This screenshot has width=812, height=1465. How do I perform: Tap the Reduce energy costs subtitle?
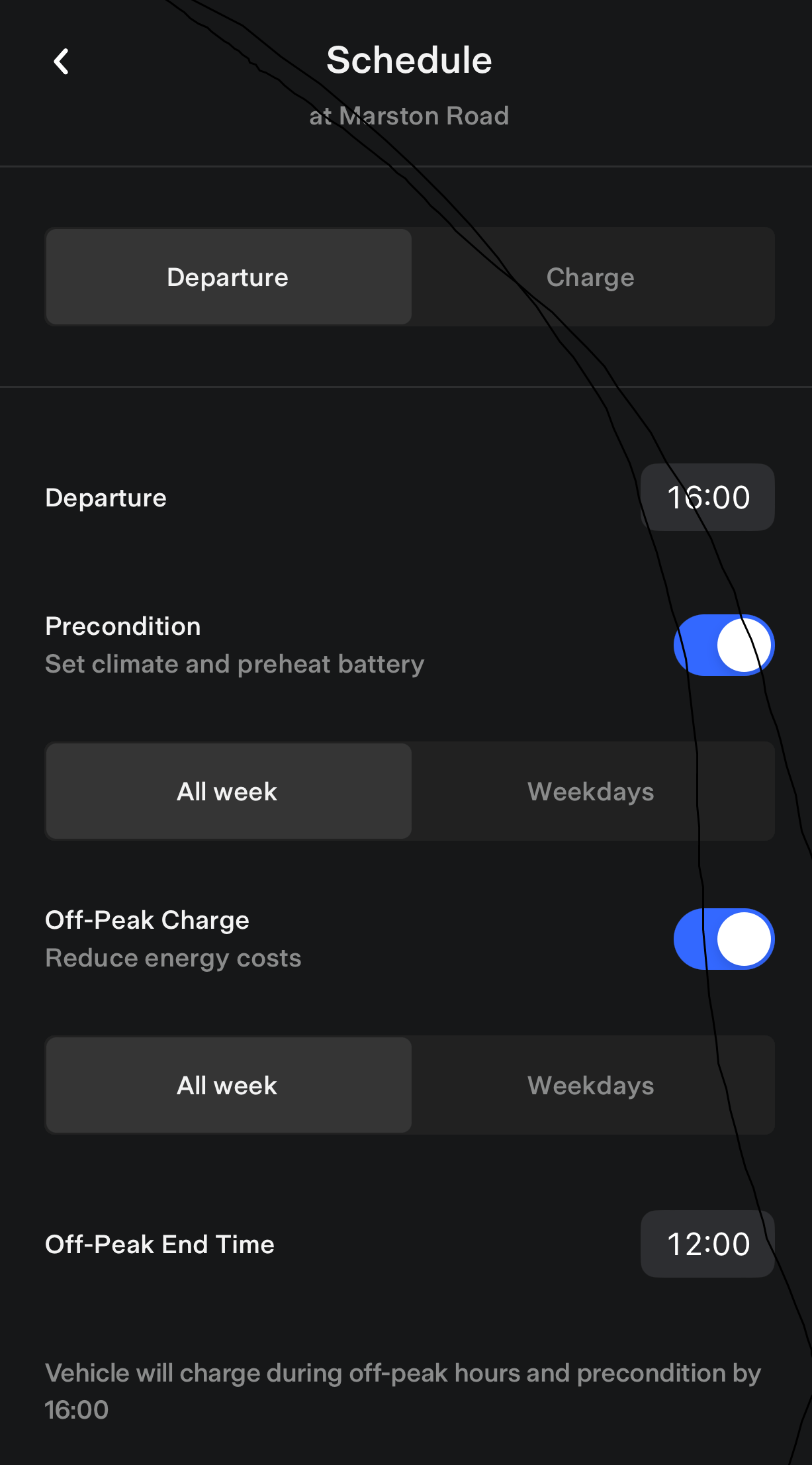[173, 957]
